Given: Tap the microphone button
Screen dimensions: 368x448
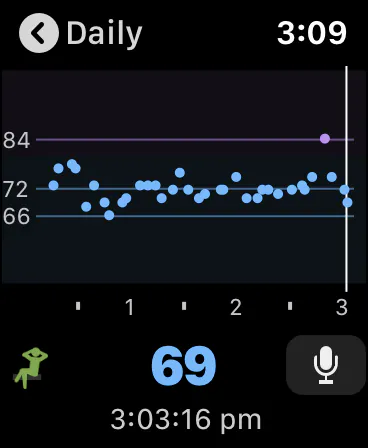Looking at the screenshot, I should (326, 365).
